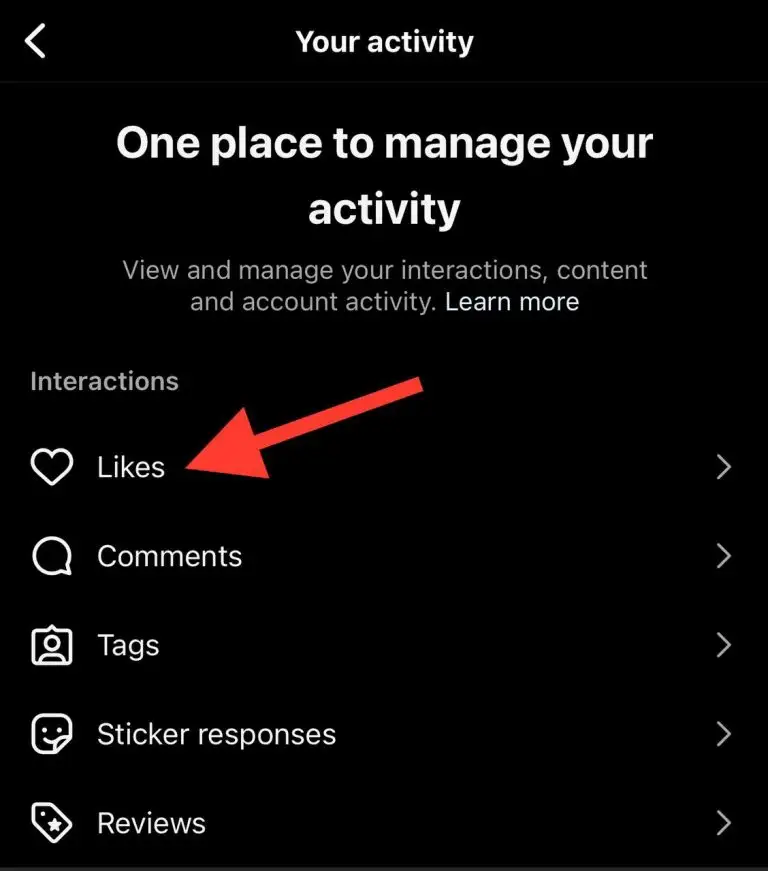Expand the Tags row chevron
Screen dimensions: 768x871
[724, 645]
